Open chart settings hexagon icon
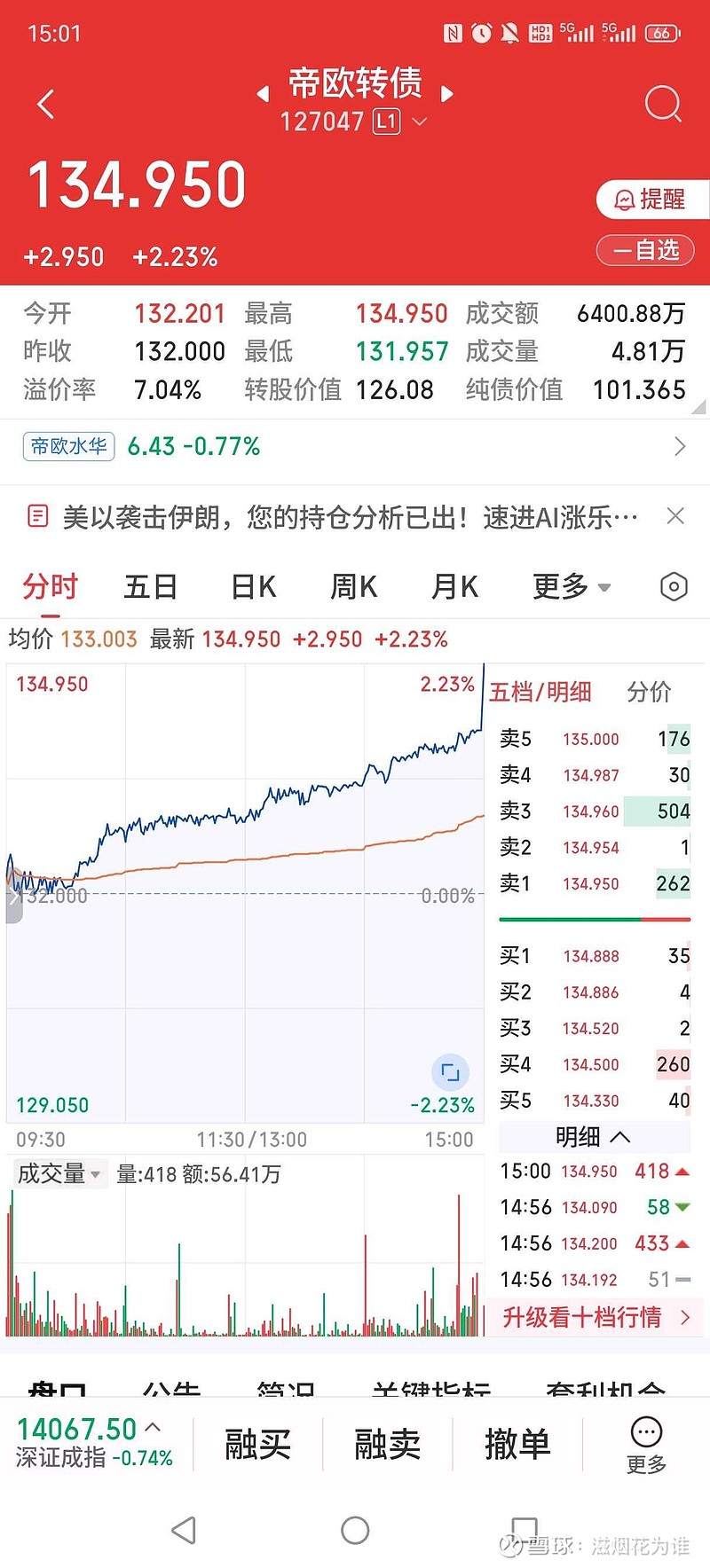The height and width of the screenshot is (1568, 710). click(x=674, y=586)
